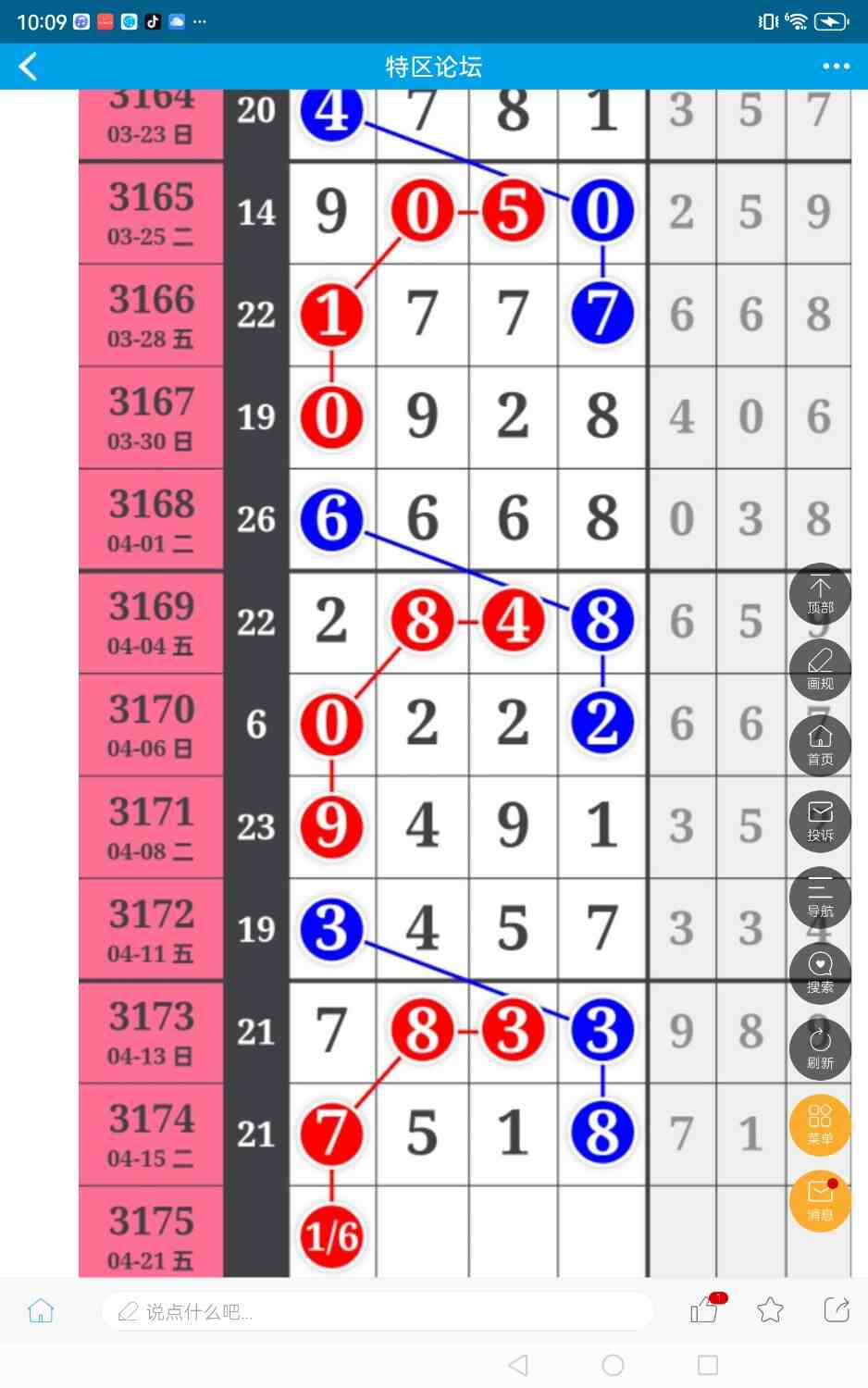868x1388 pixels.
Task: Go back using the top arrow
Action: [x=29, y=67]
